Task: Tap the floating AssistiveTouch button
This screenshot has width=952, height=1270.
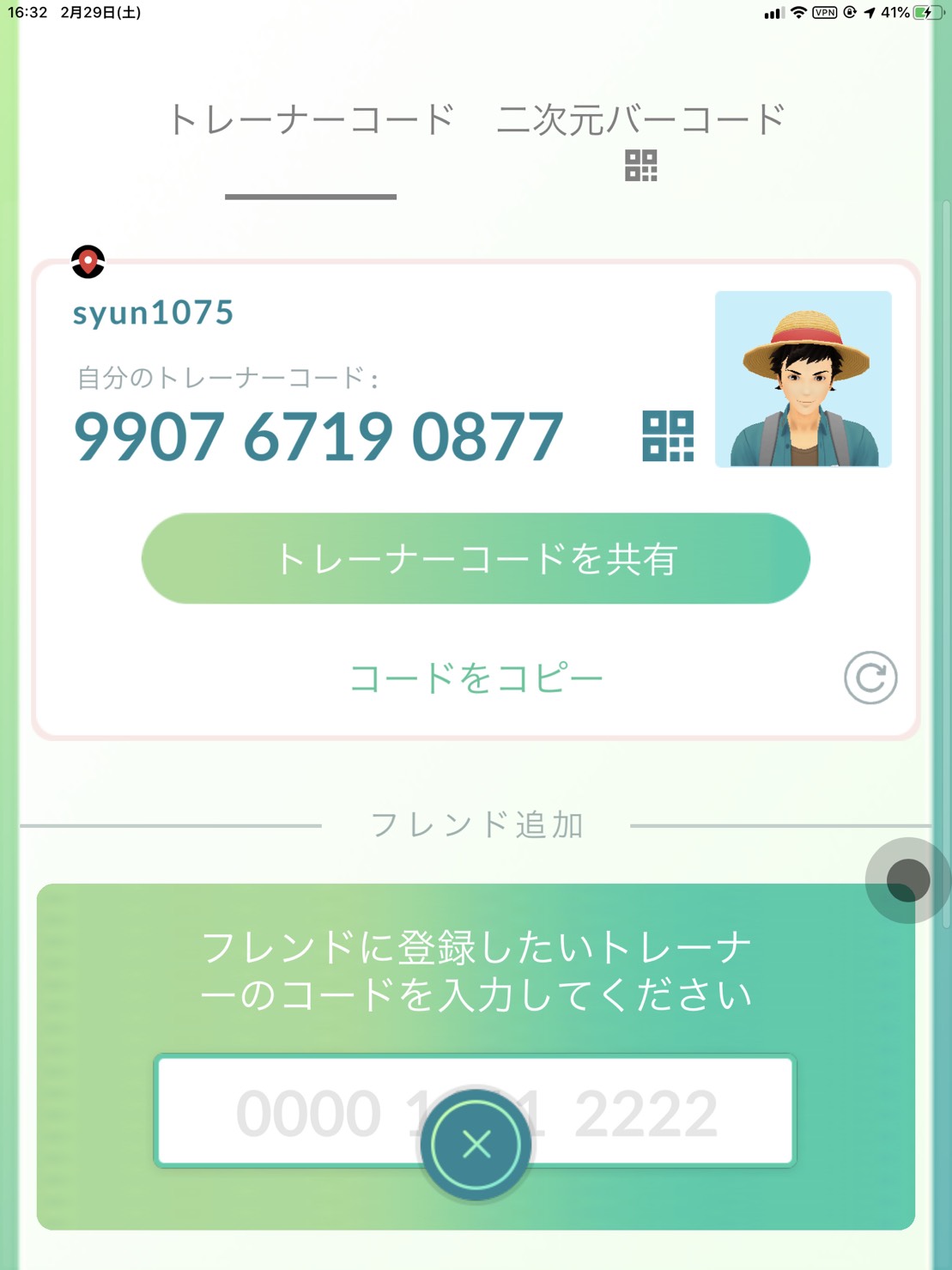Action: [907, 880]
